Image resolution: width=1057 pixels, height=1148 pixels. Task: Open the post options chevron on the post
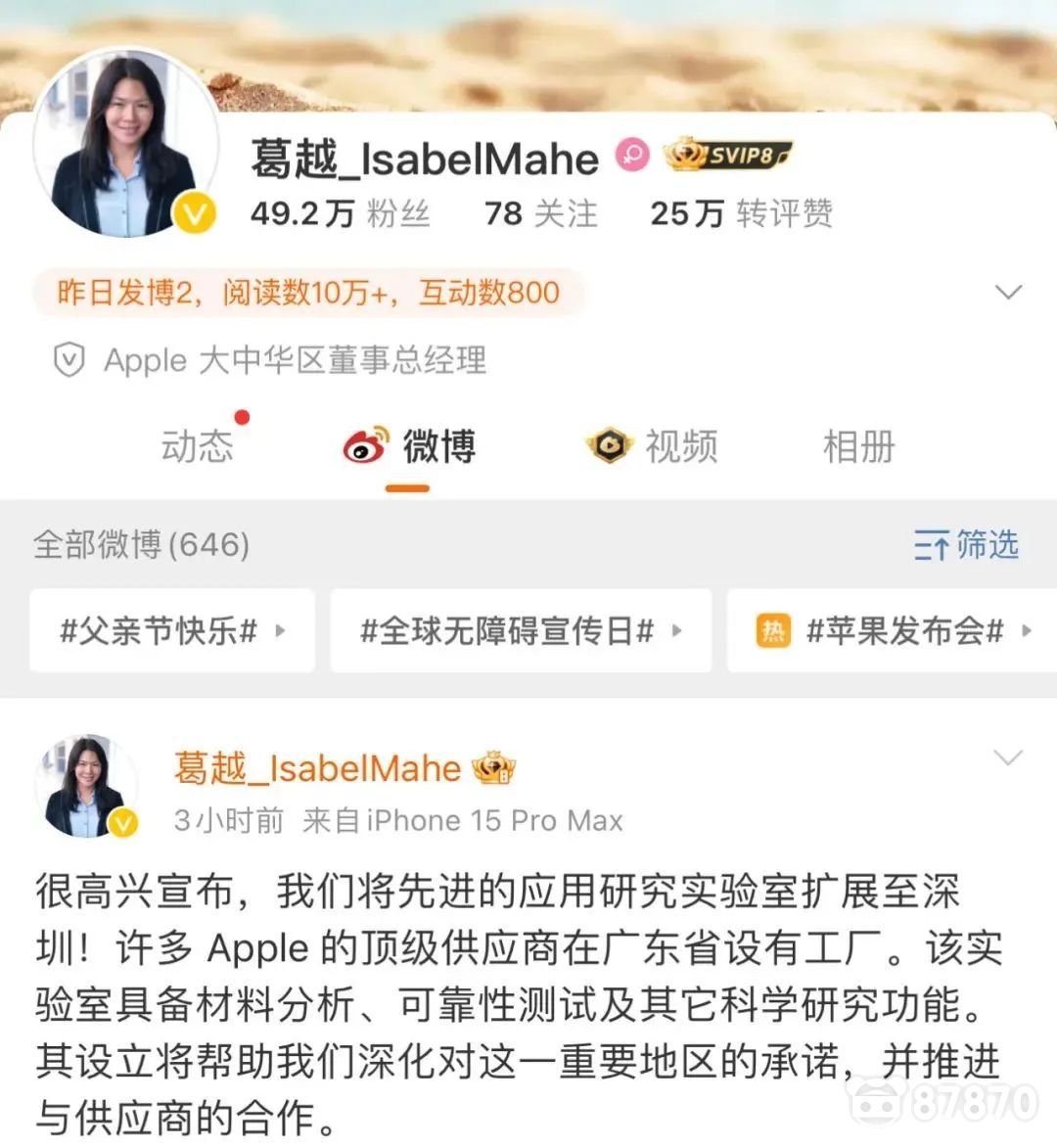1007,758
